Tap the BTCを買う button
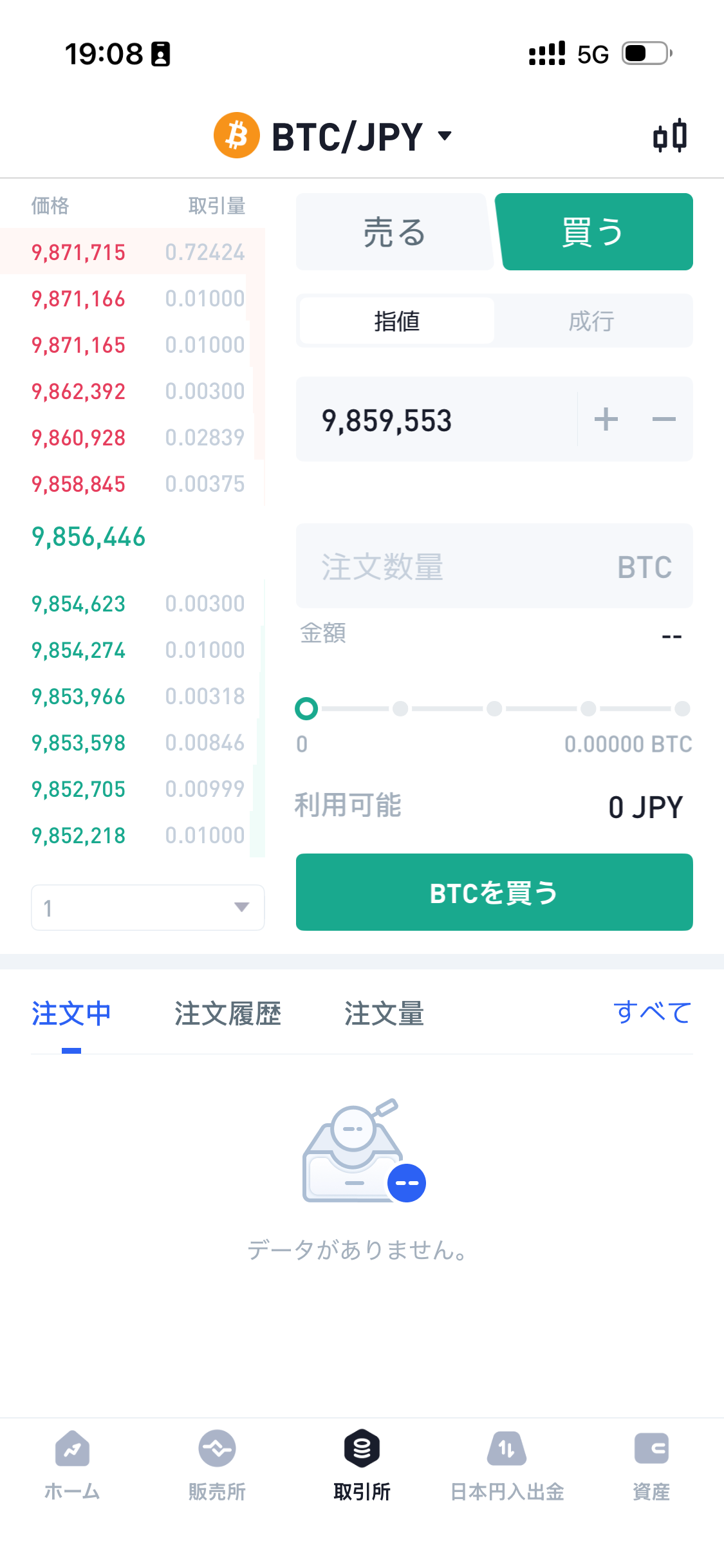 (494, 892)
